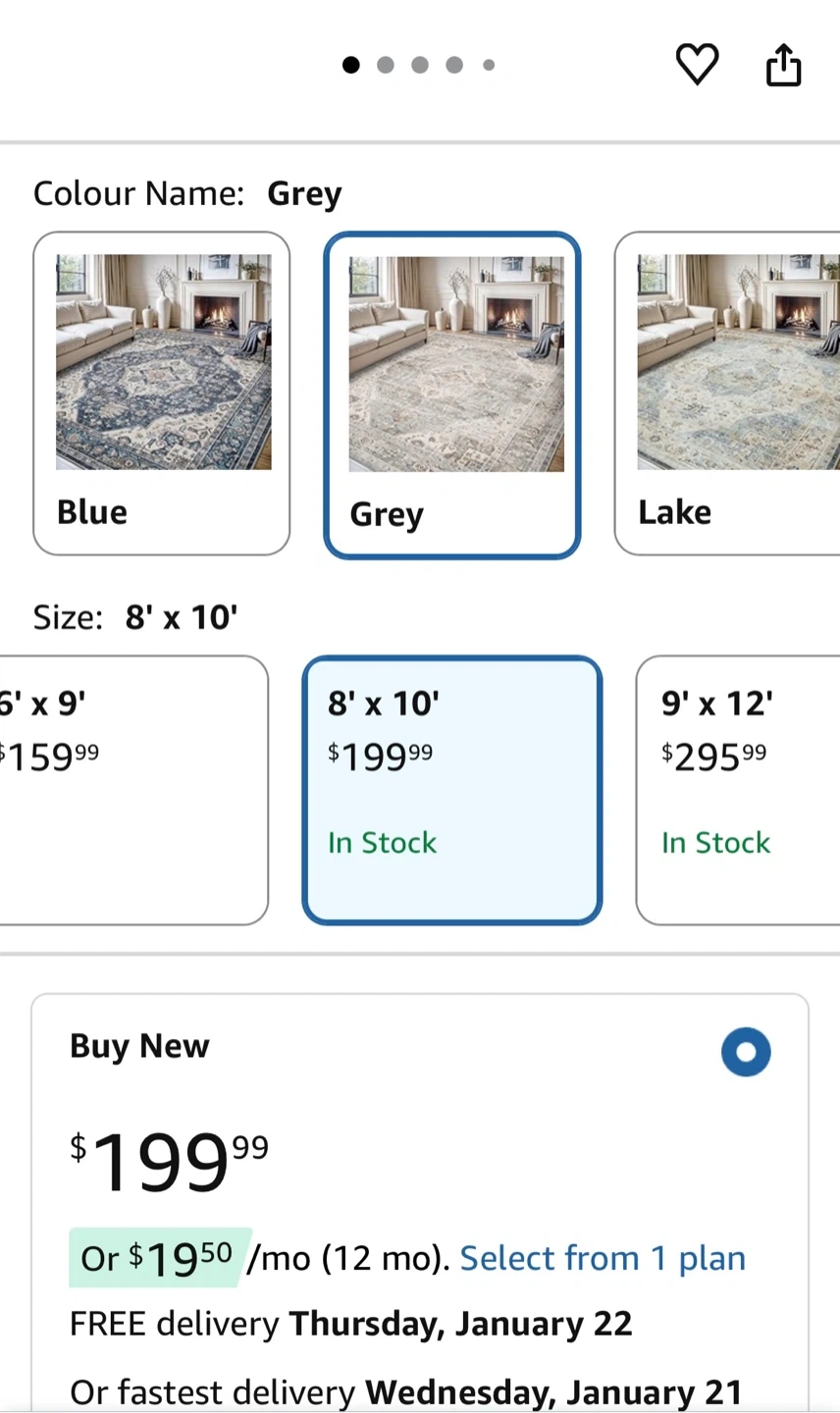Open Select from 1 plan link
The image size is (840, 1413).
pyautogui.click(x=603, y=1258)
